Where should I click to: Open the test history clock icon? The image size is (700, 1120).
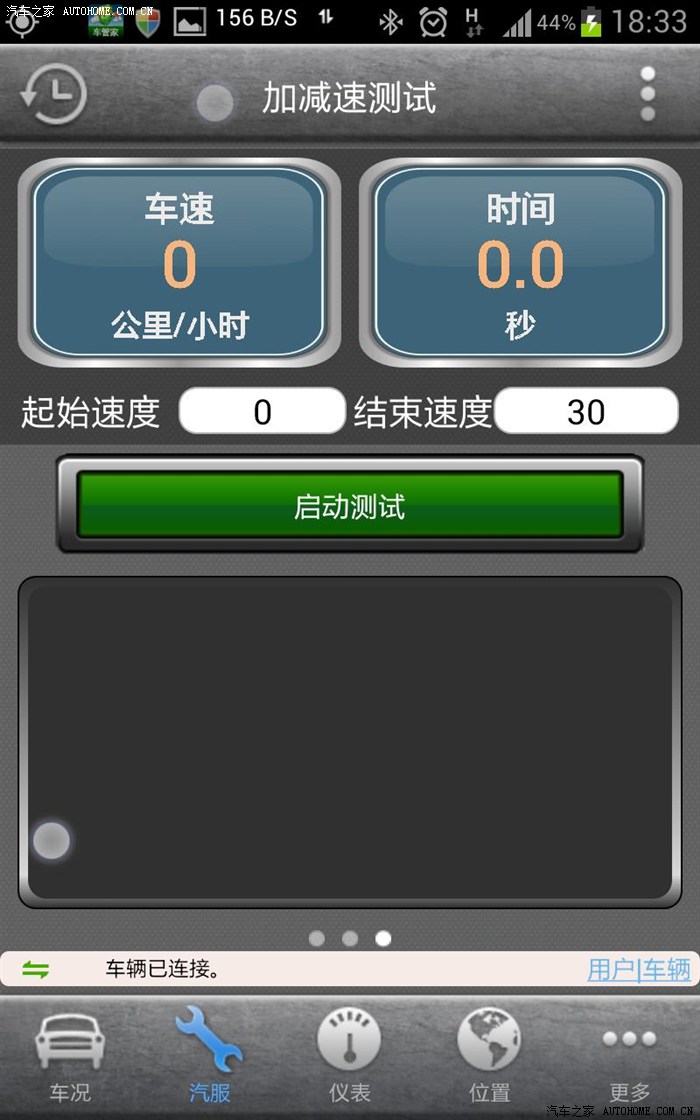(x=53, y=96)
